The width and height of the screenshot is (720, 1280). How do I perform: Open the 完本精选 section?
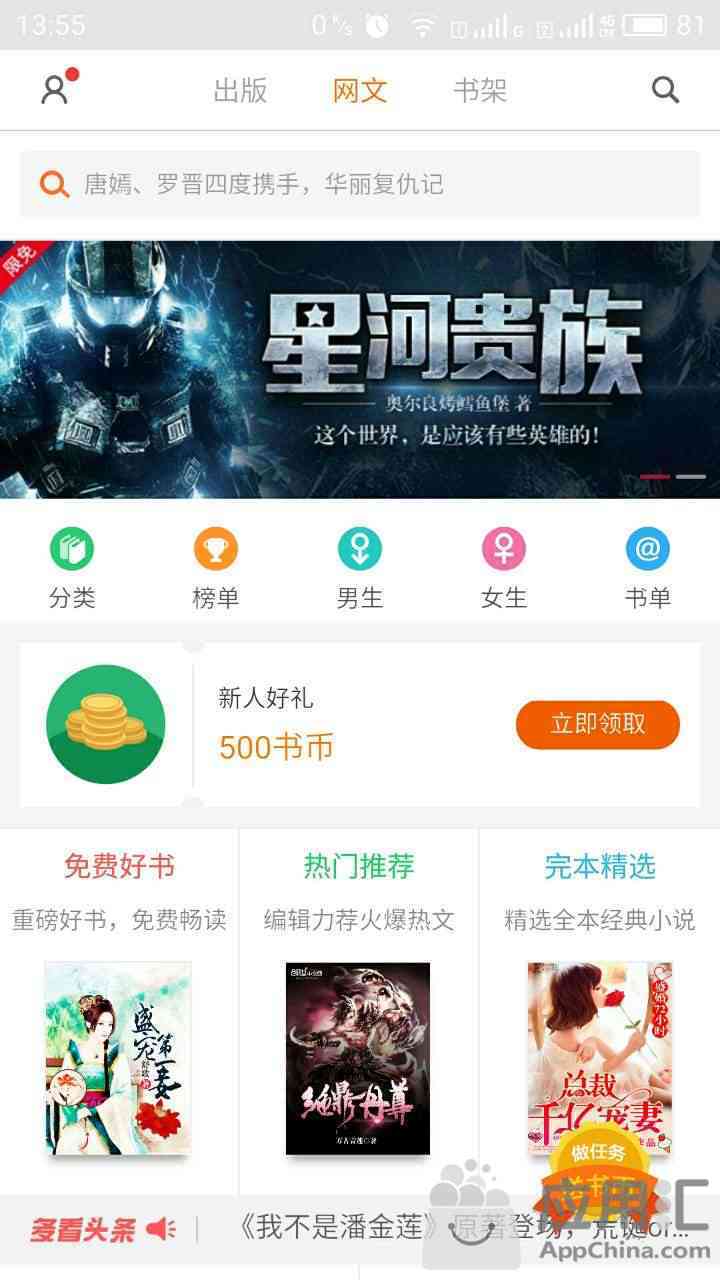tap(599, 866)
